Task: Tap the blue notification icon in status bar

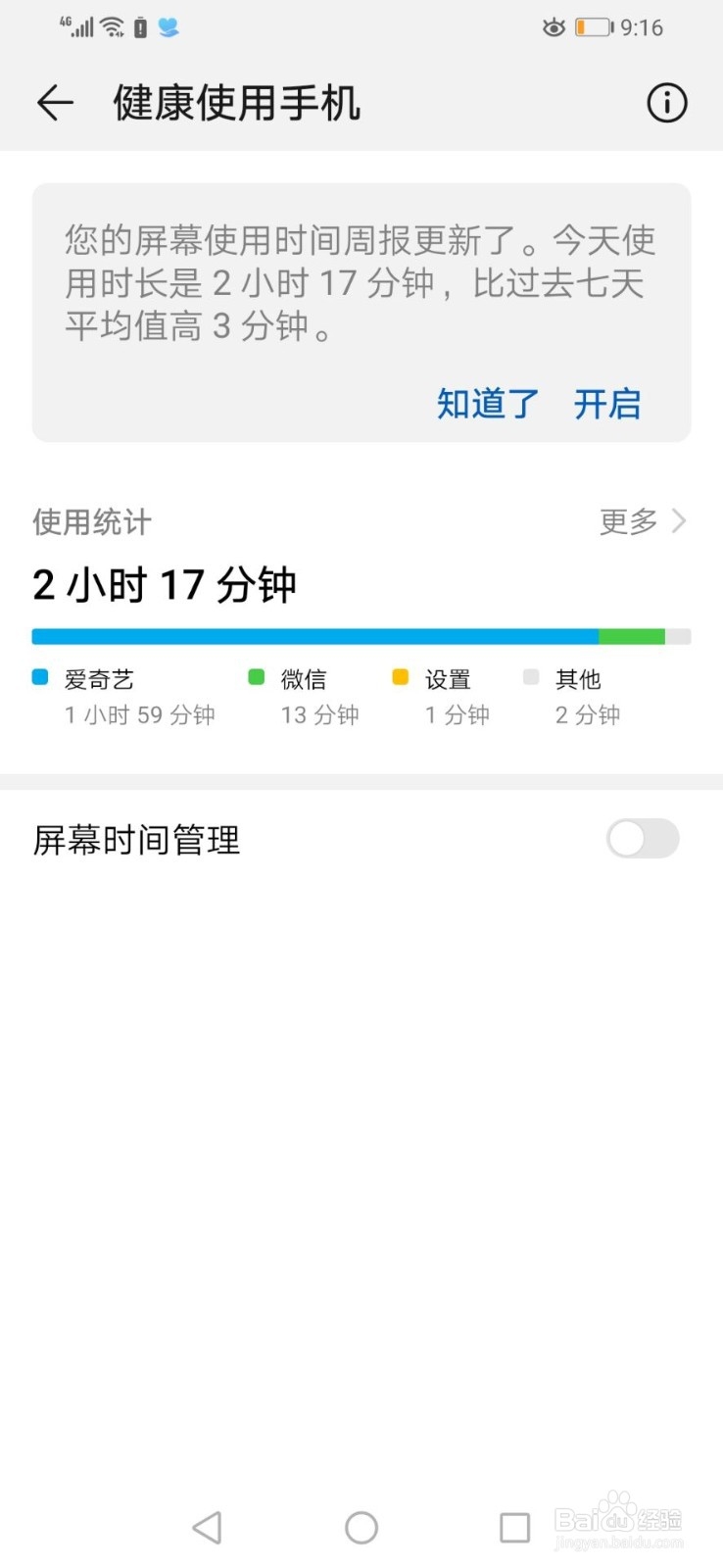Action: pos(167,27)
